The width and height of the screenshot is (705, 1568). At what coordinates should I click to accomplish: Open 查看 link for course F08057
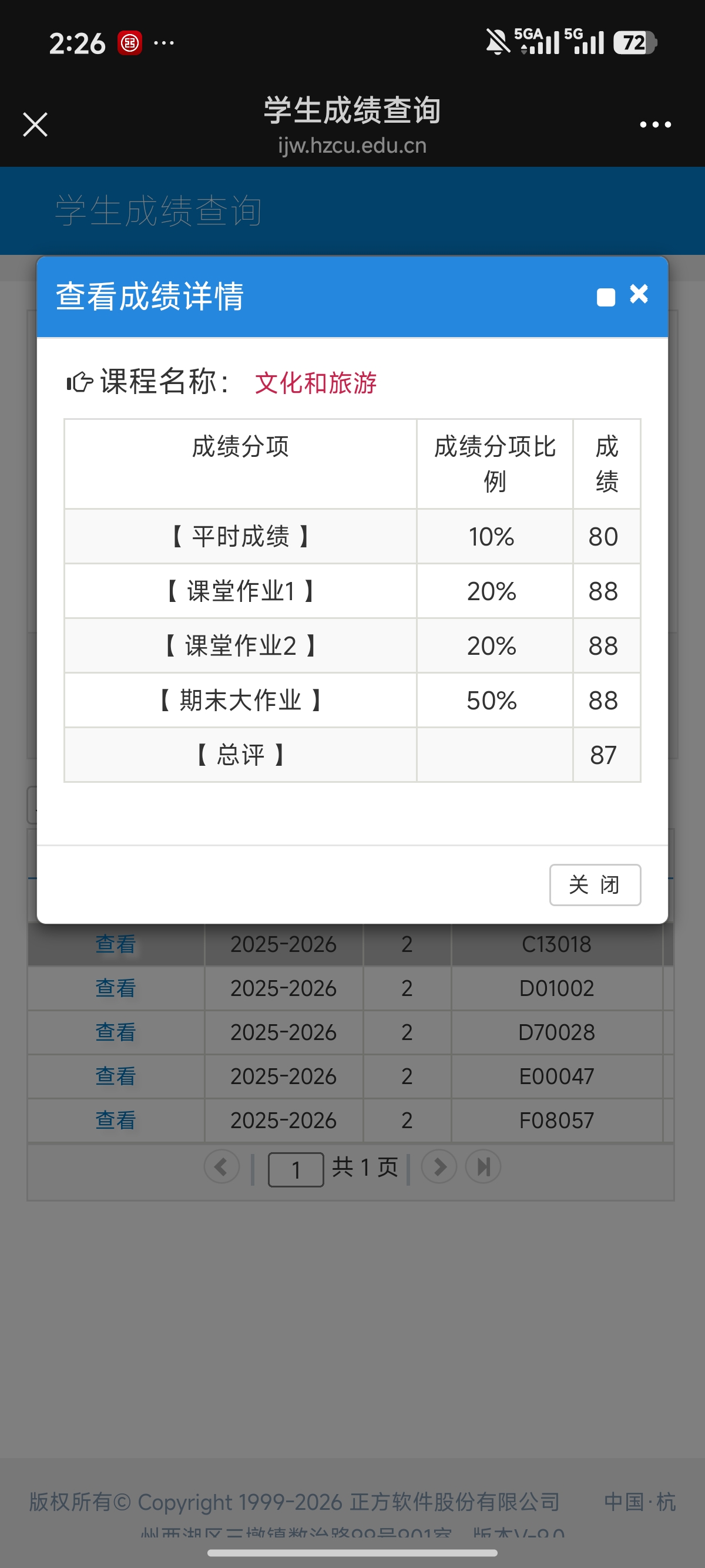pyautogui.click(x=115, y=1120)
